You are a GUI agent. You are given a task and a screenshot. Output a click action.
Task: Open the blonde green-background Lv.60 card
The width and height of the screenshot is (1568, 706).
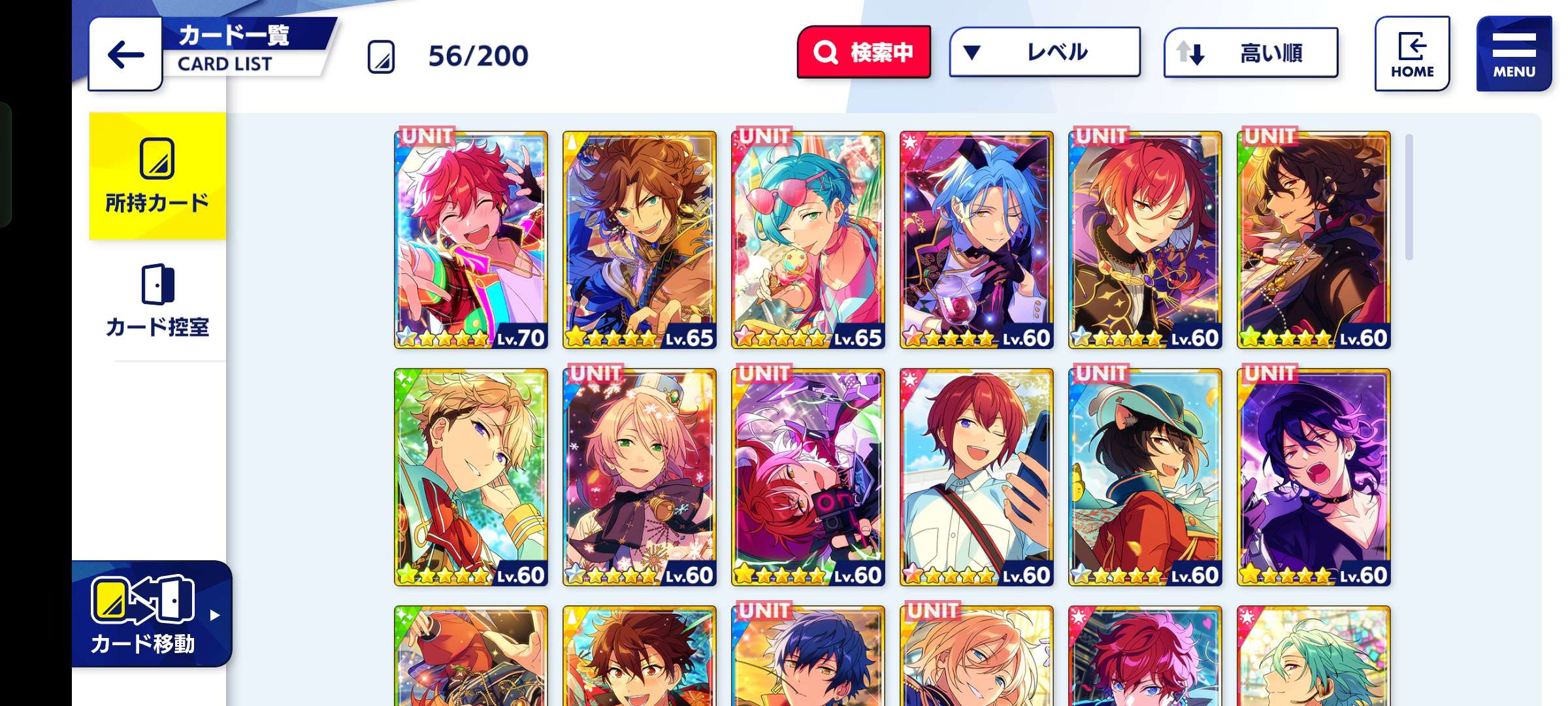pos(471,477)
